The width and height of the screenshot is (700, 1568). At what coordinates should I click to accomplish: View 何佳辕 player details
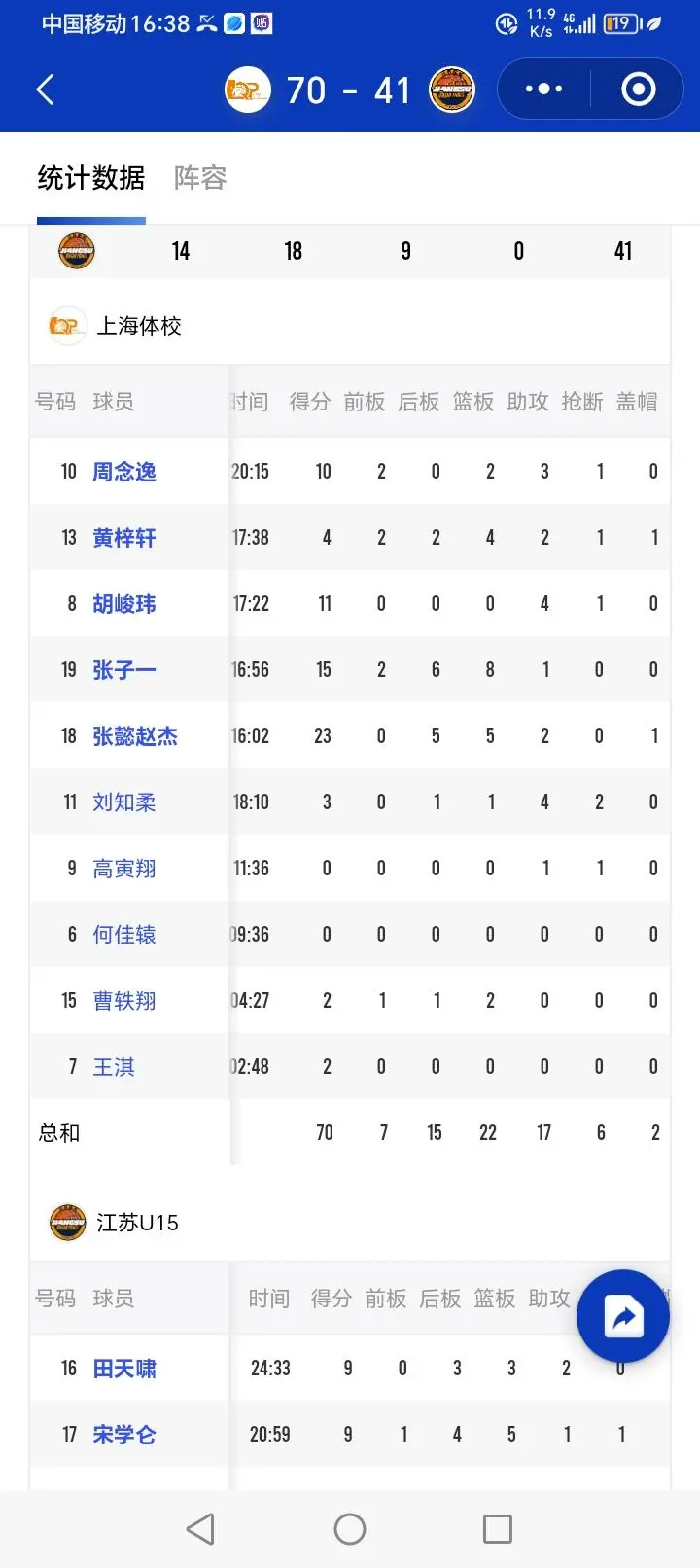pyautogui.click(x=124, y=935)
